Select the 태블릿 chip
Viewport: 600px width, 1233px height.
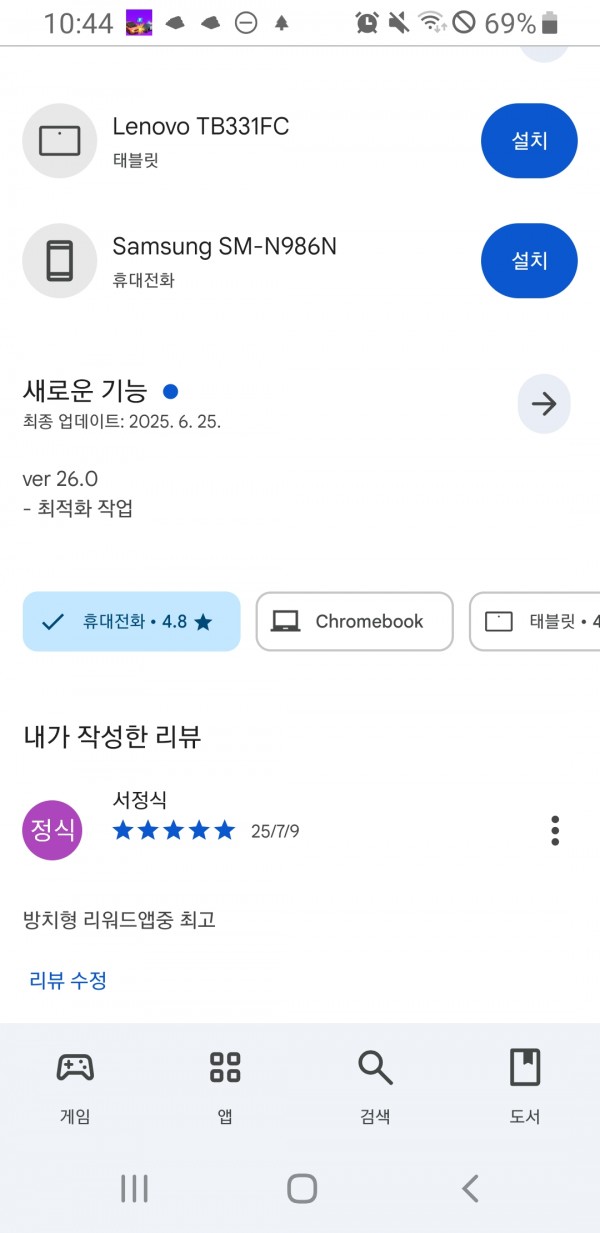(x=535, y=621)
